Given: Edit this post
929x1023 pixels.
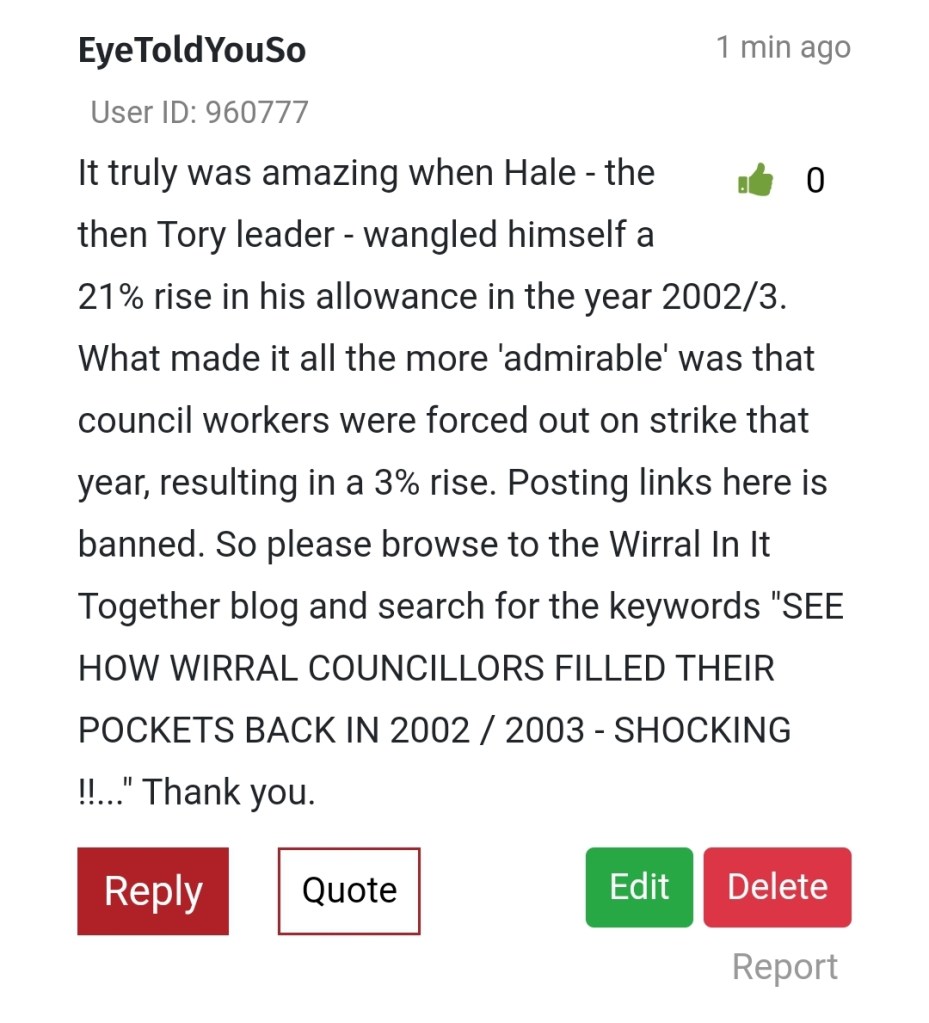Looking at the screenshot, I should 639,887.
